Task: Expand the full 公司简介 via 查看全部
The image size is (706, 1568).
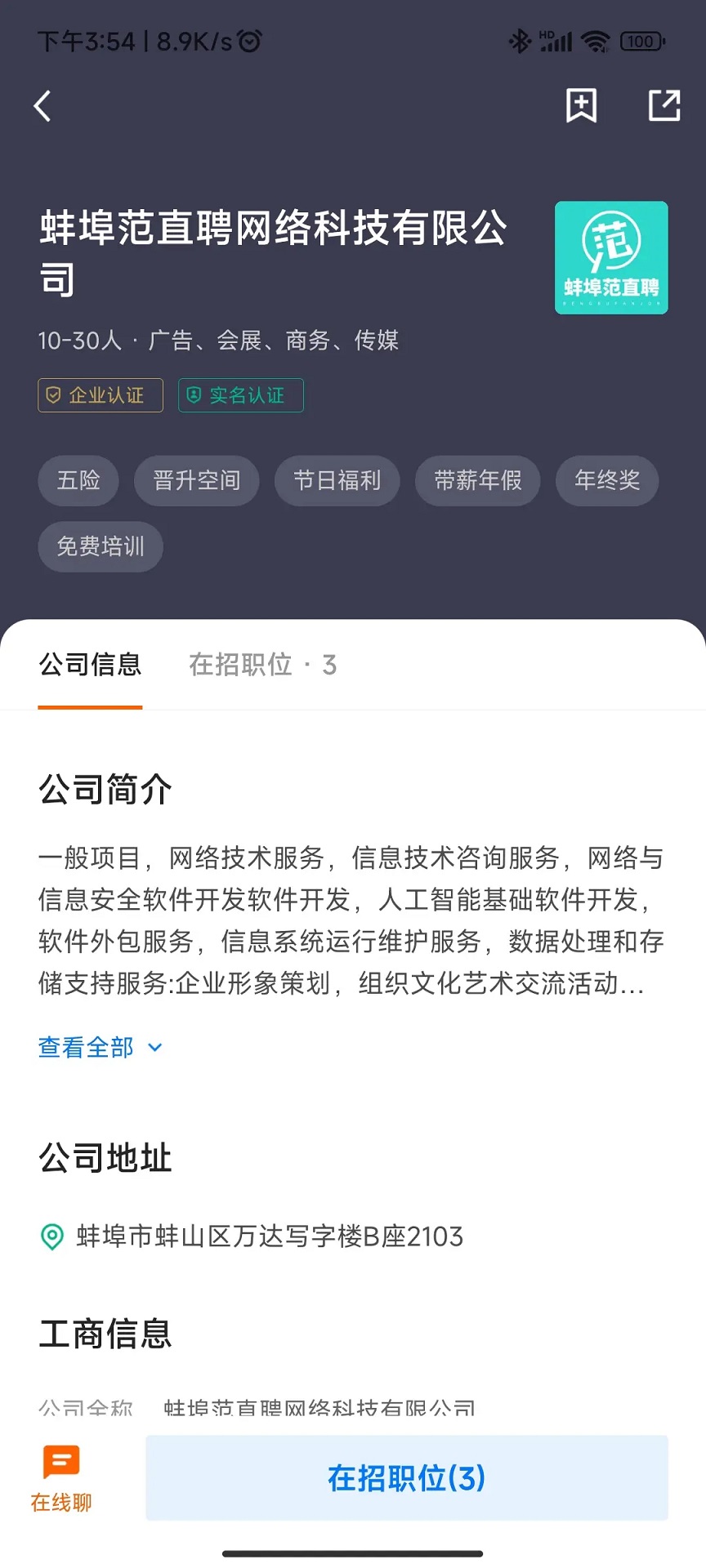Action: click(x=84, y=1047)
